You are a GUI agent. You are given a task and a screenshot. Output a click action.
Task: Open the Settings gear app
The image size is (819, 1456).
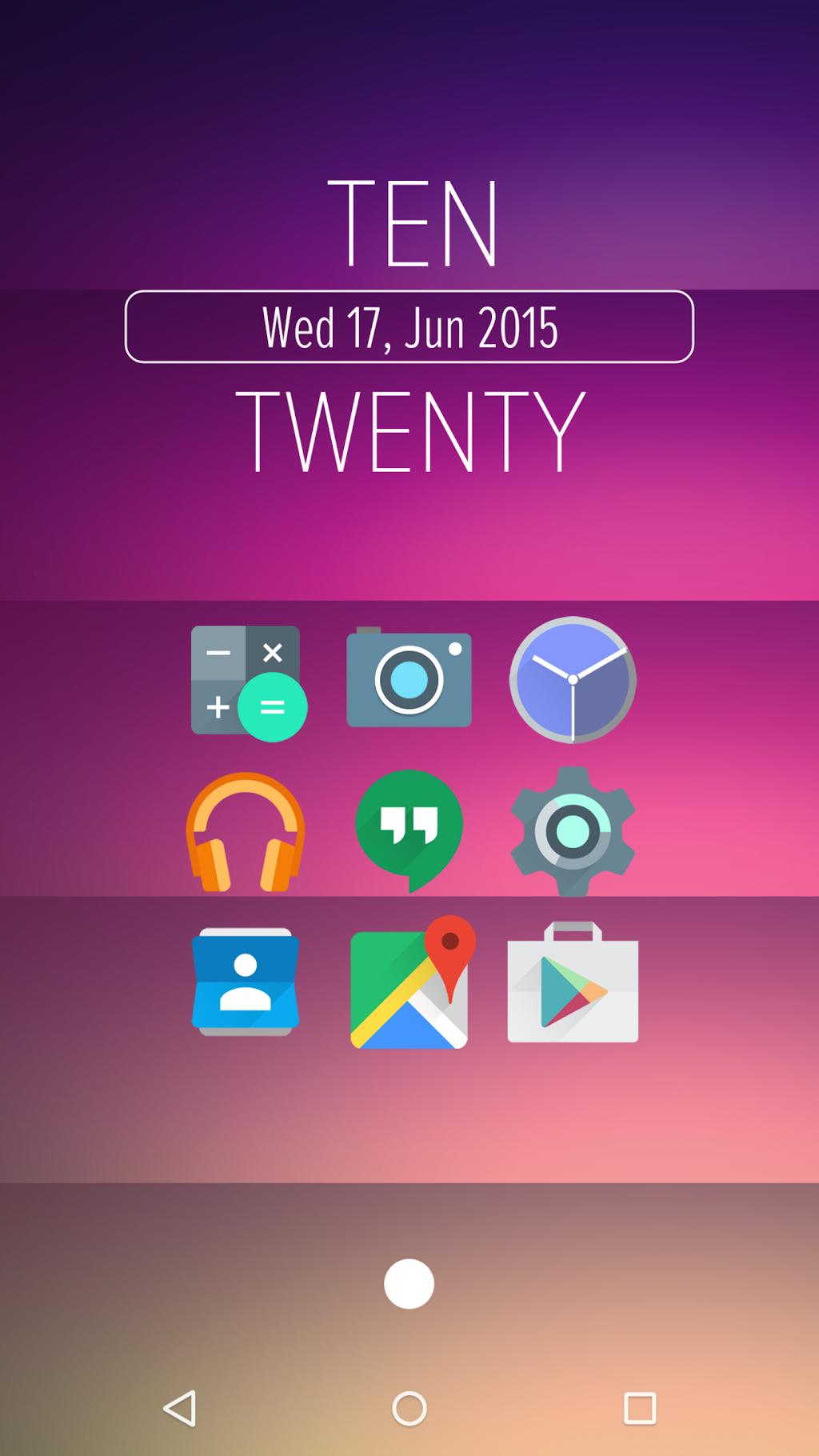[573, 831]
